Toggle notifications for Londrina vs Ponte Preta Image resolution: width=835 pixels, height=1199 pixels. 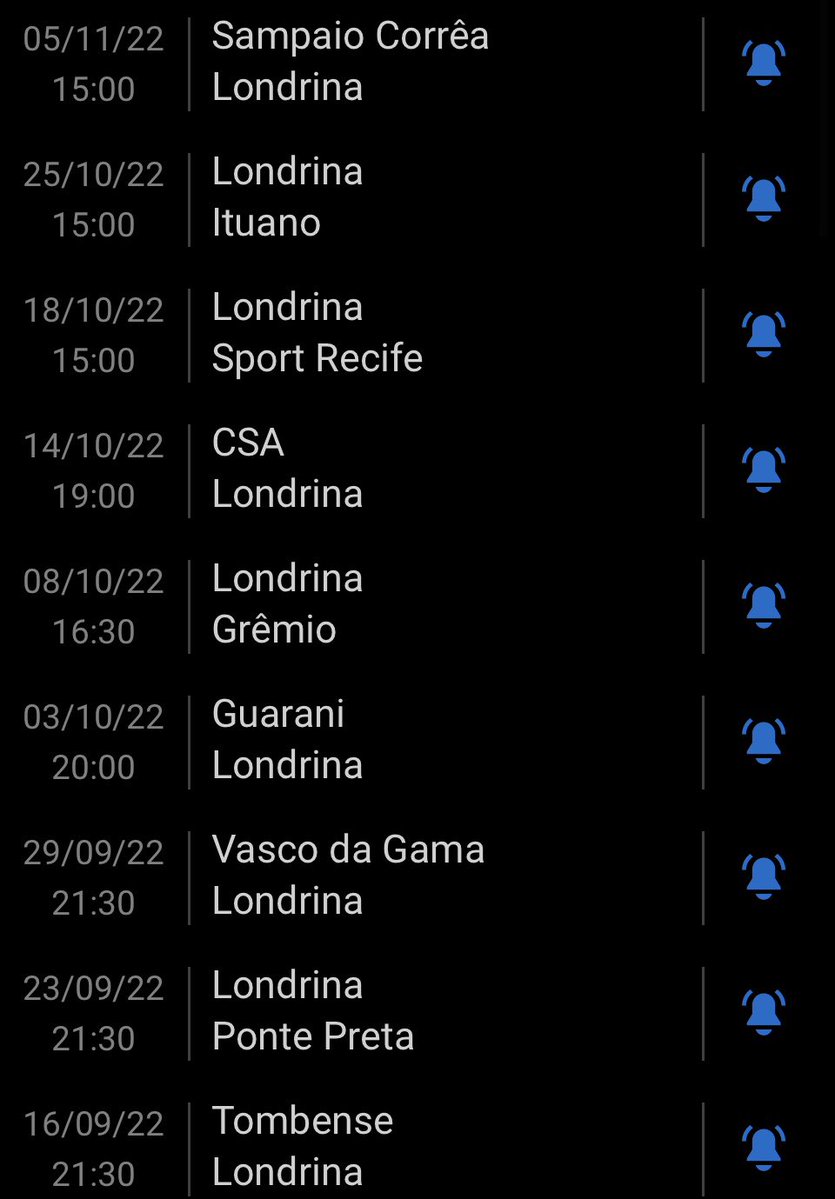763,1012
